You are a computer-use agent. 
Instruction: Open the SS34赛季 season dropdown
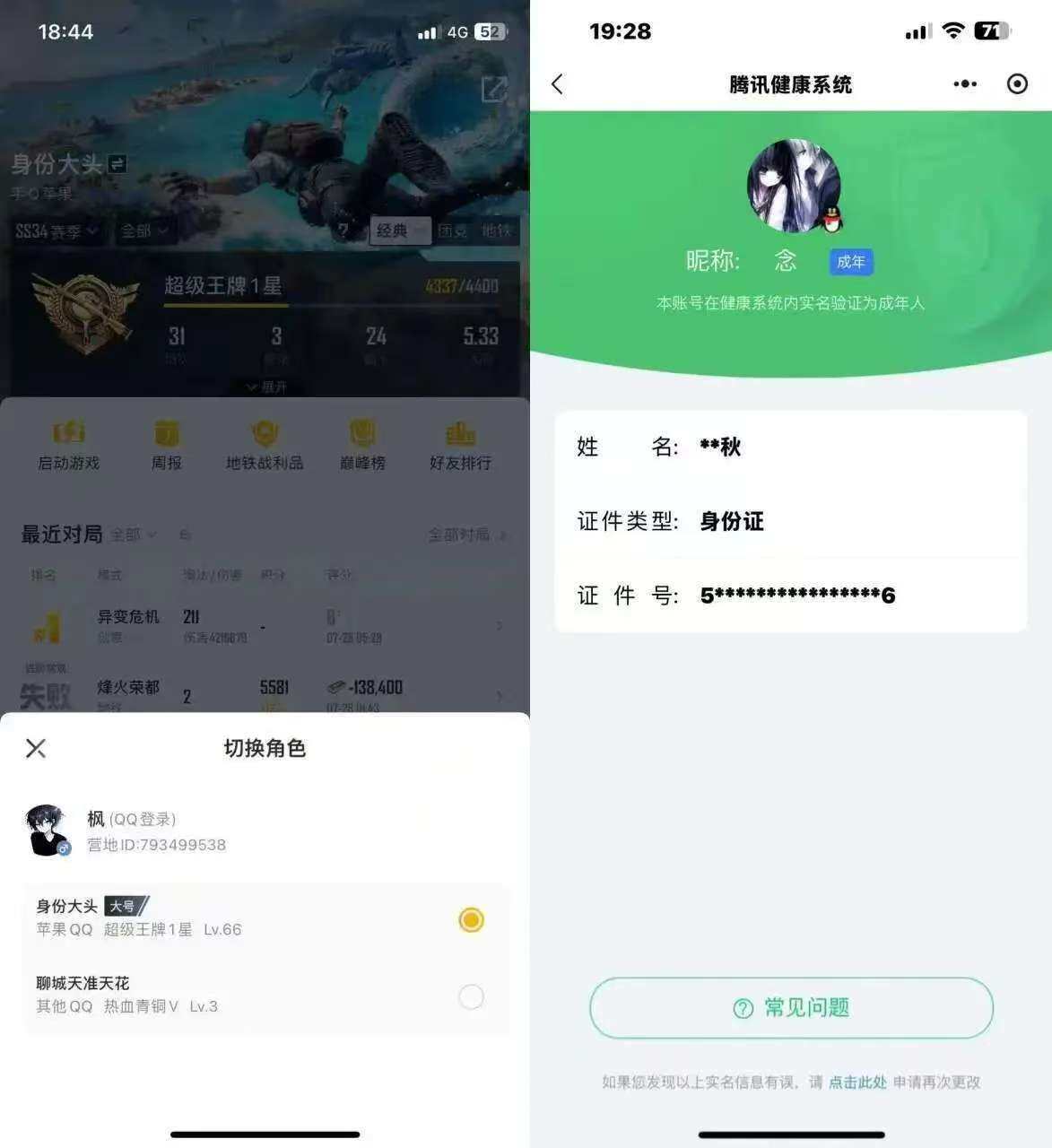point(56,230)
